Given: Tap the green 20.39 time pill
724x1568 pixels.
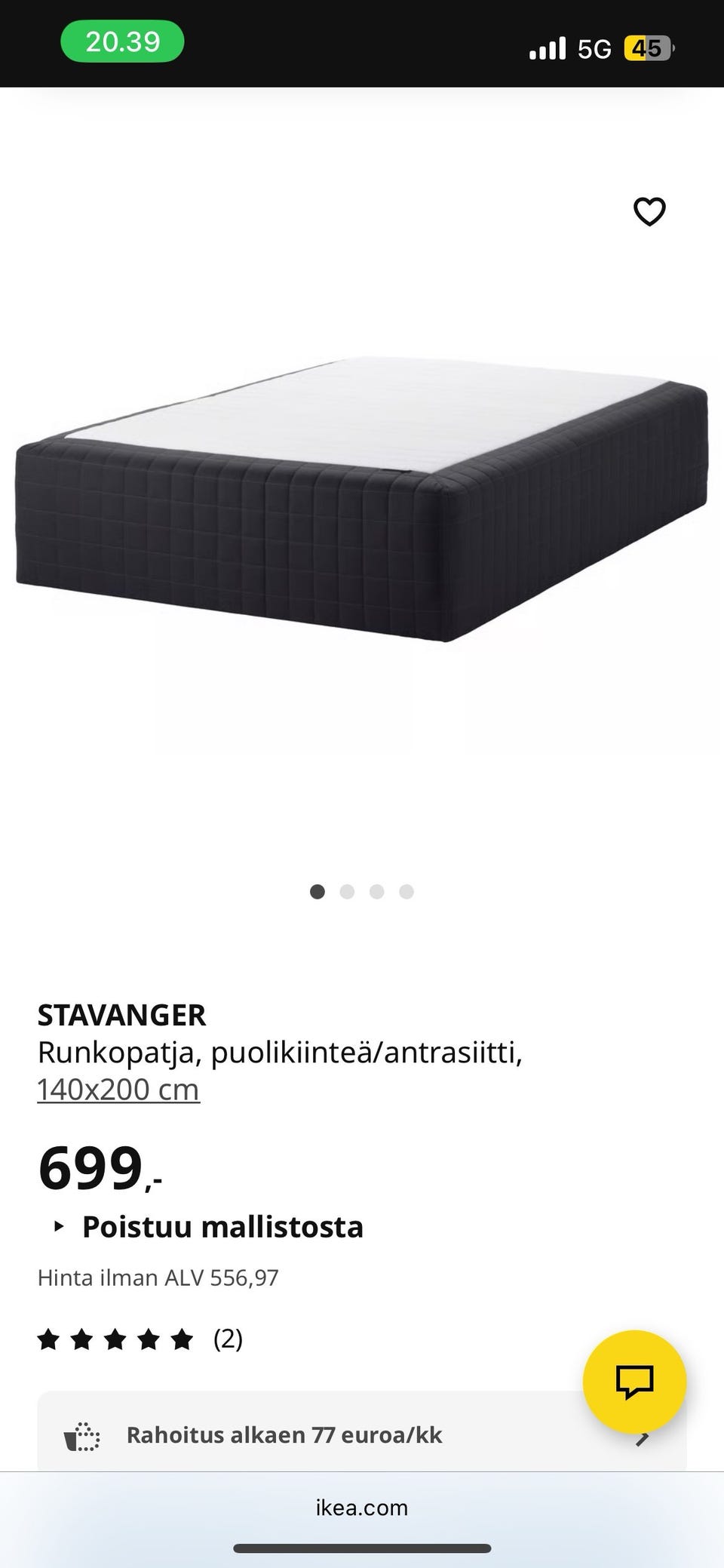Looking at the screenshot, I should [x=122, y=42].
